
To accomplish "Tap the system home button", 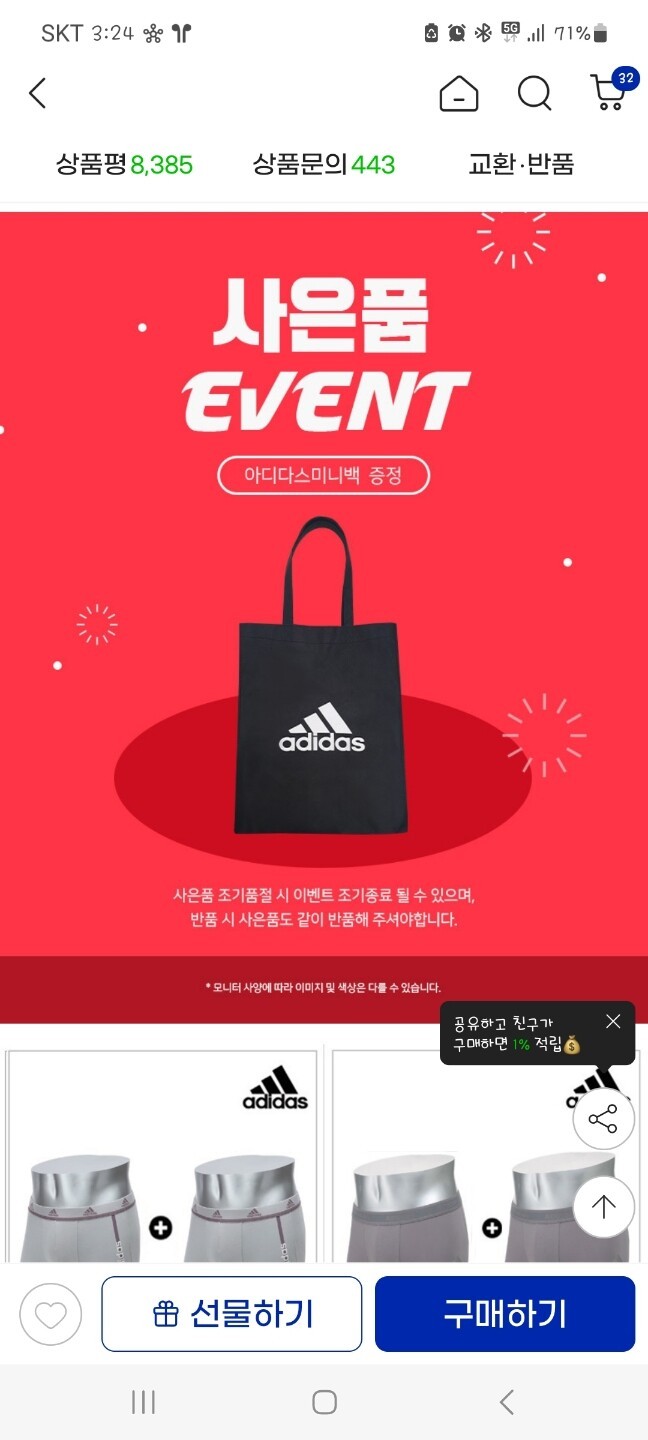I will (324, 1402).
